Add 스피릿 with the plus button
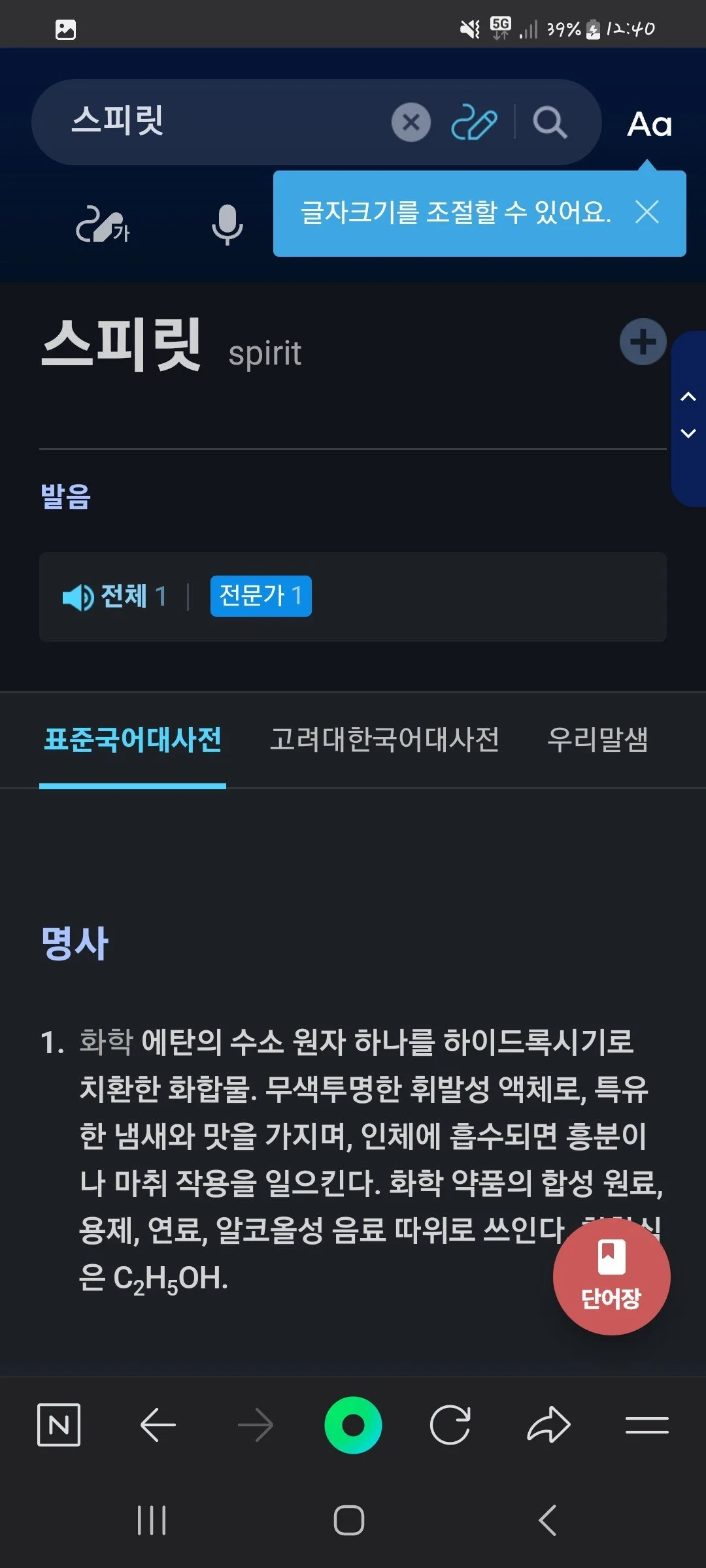 pos(643,342)
